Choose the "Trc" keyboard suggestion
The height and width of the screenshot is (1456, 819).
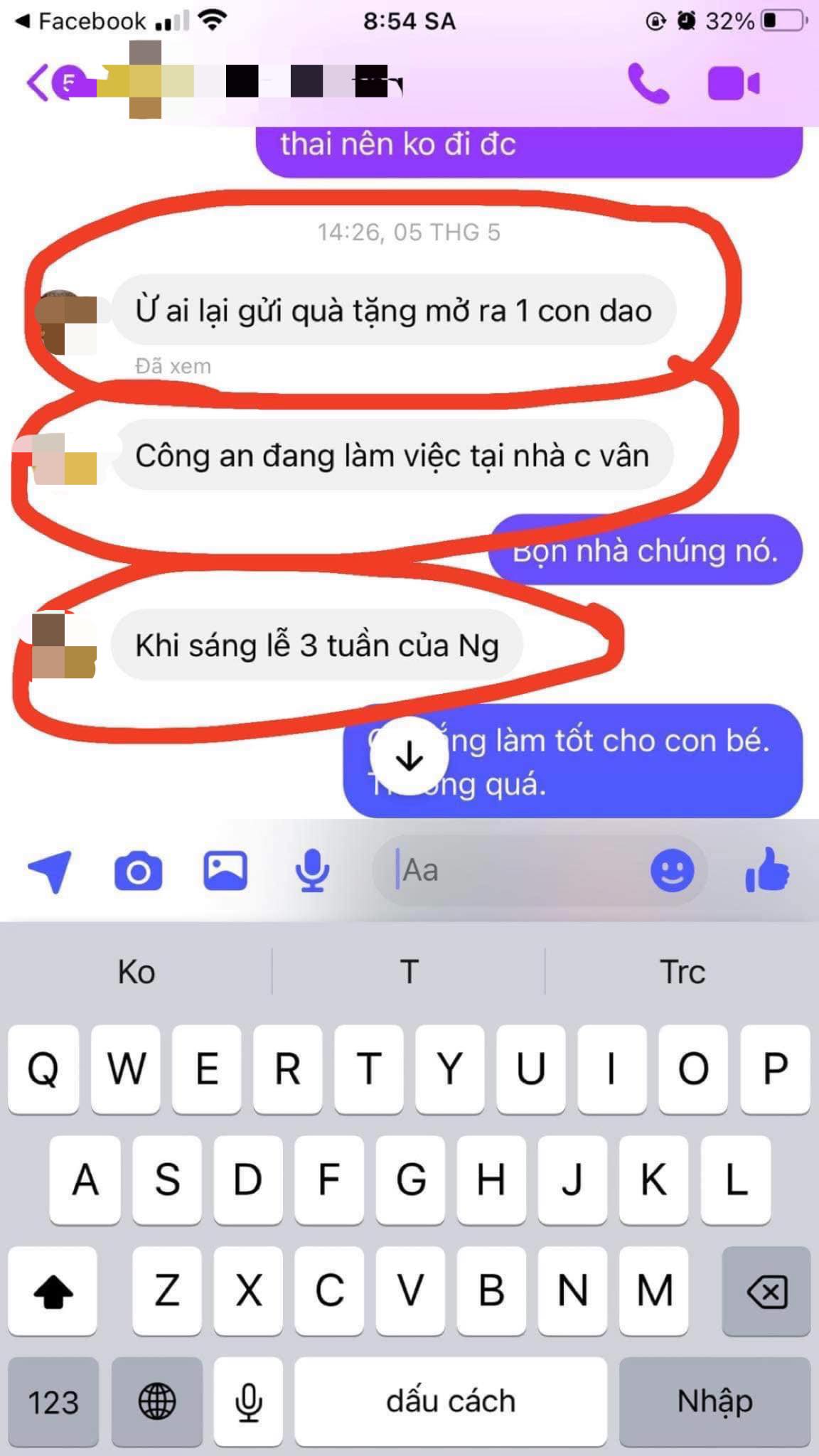(682, 971)
